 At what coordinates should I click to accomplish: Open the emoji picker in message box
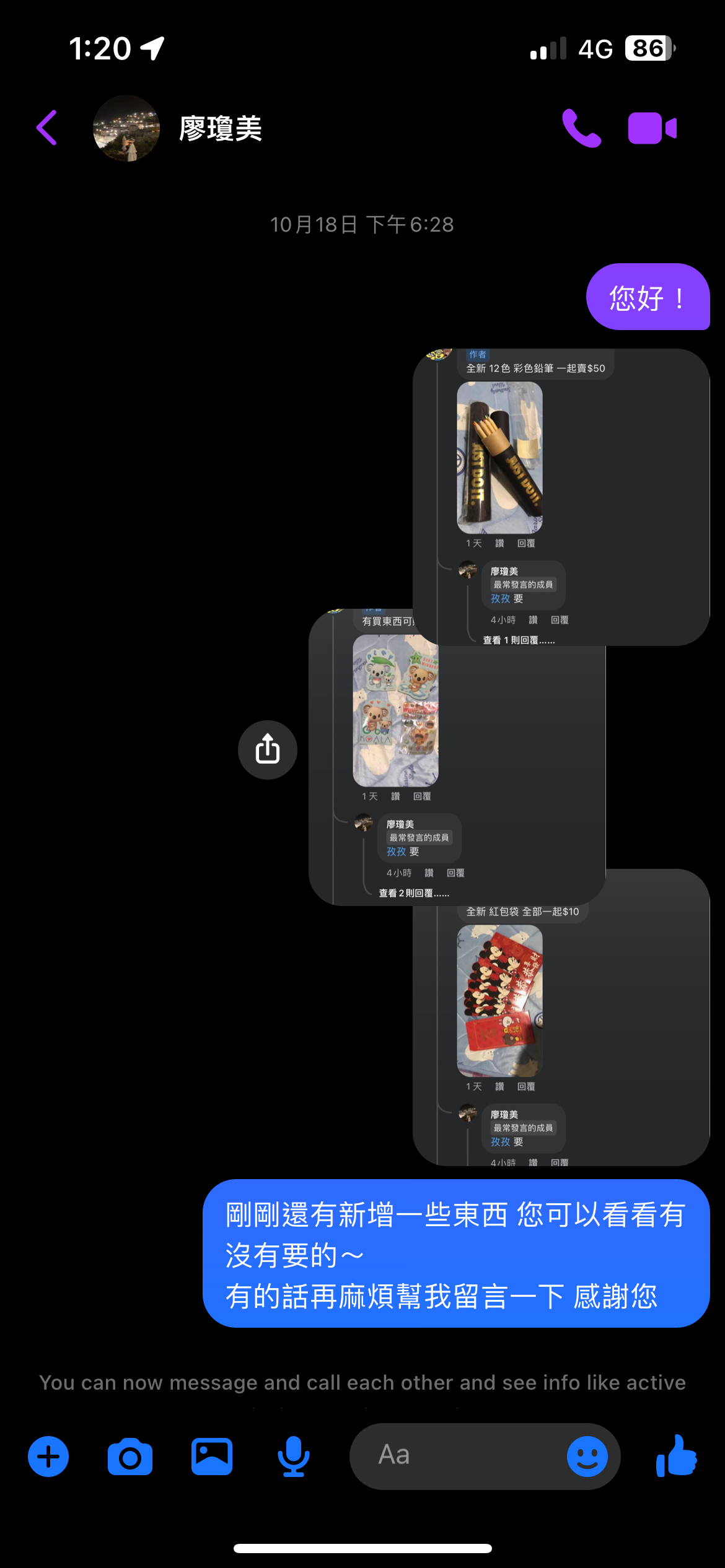click(x=587, y=1456)
